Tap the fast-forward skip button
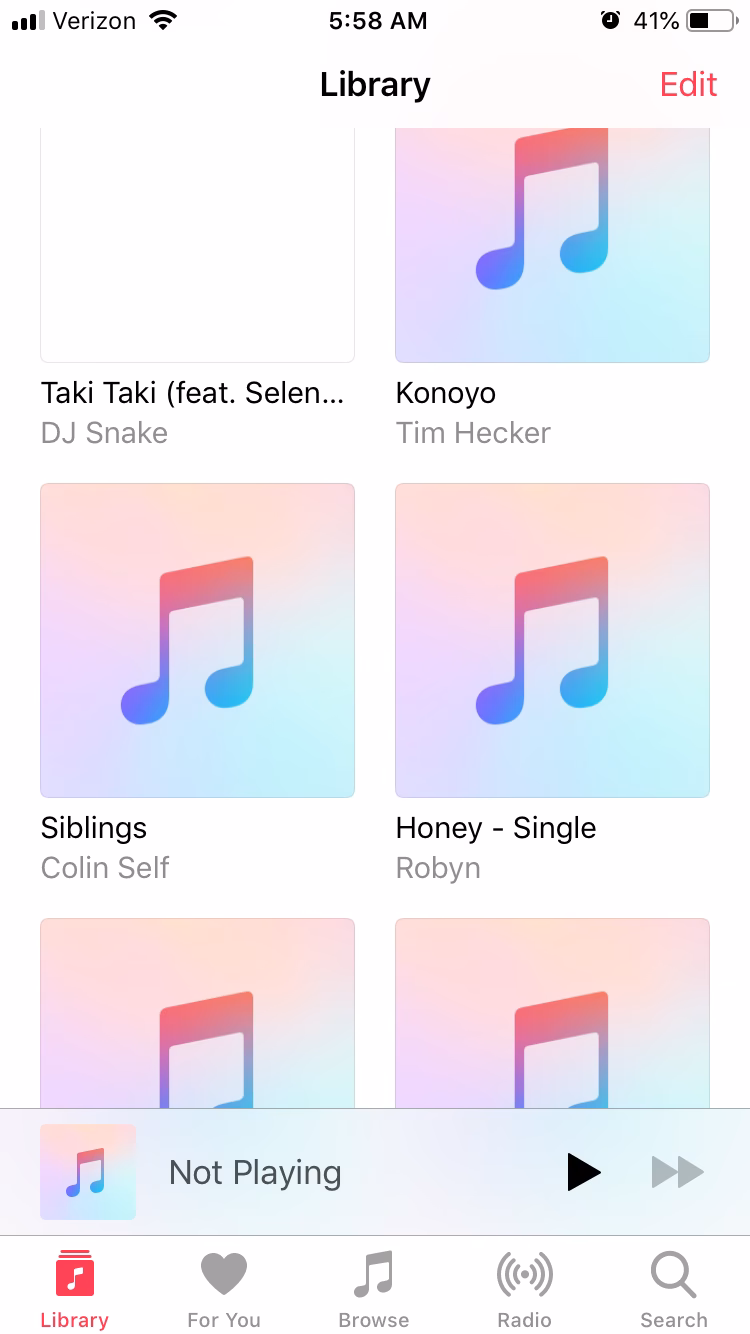The height and width of the screenshot is (1334, 750). point(677,1172)
